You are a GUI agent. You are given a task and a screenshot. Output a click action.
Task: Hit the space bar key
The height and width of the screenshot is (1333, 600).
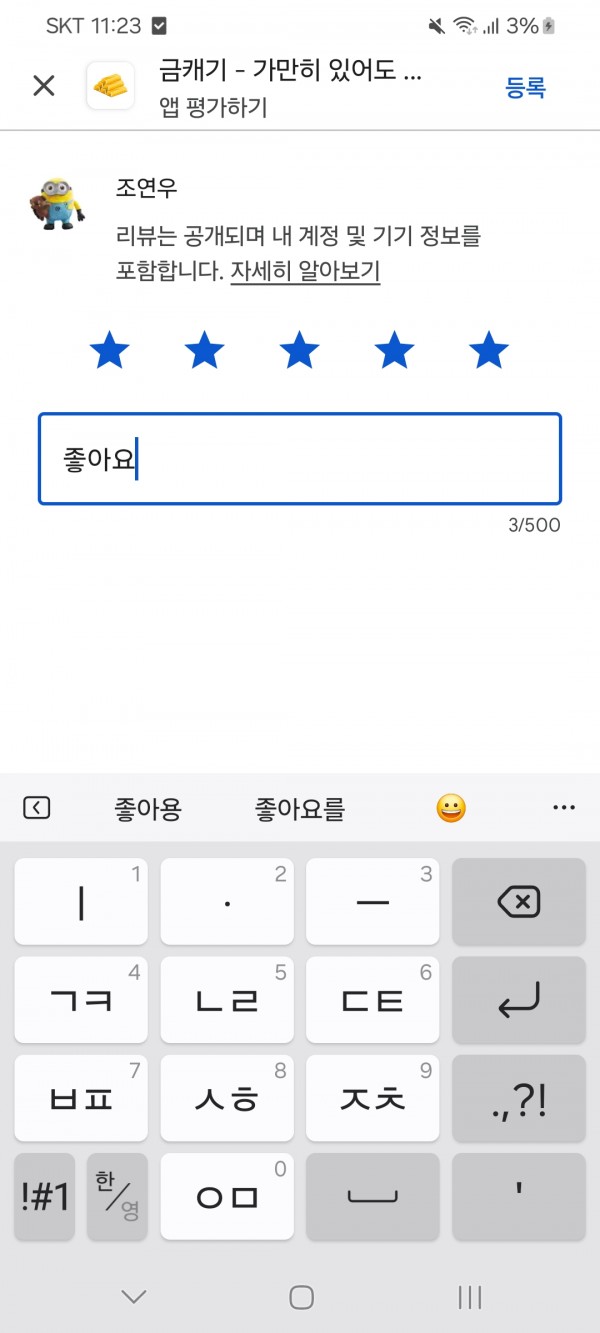[x=372, y=1197]
